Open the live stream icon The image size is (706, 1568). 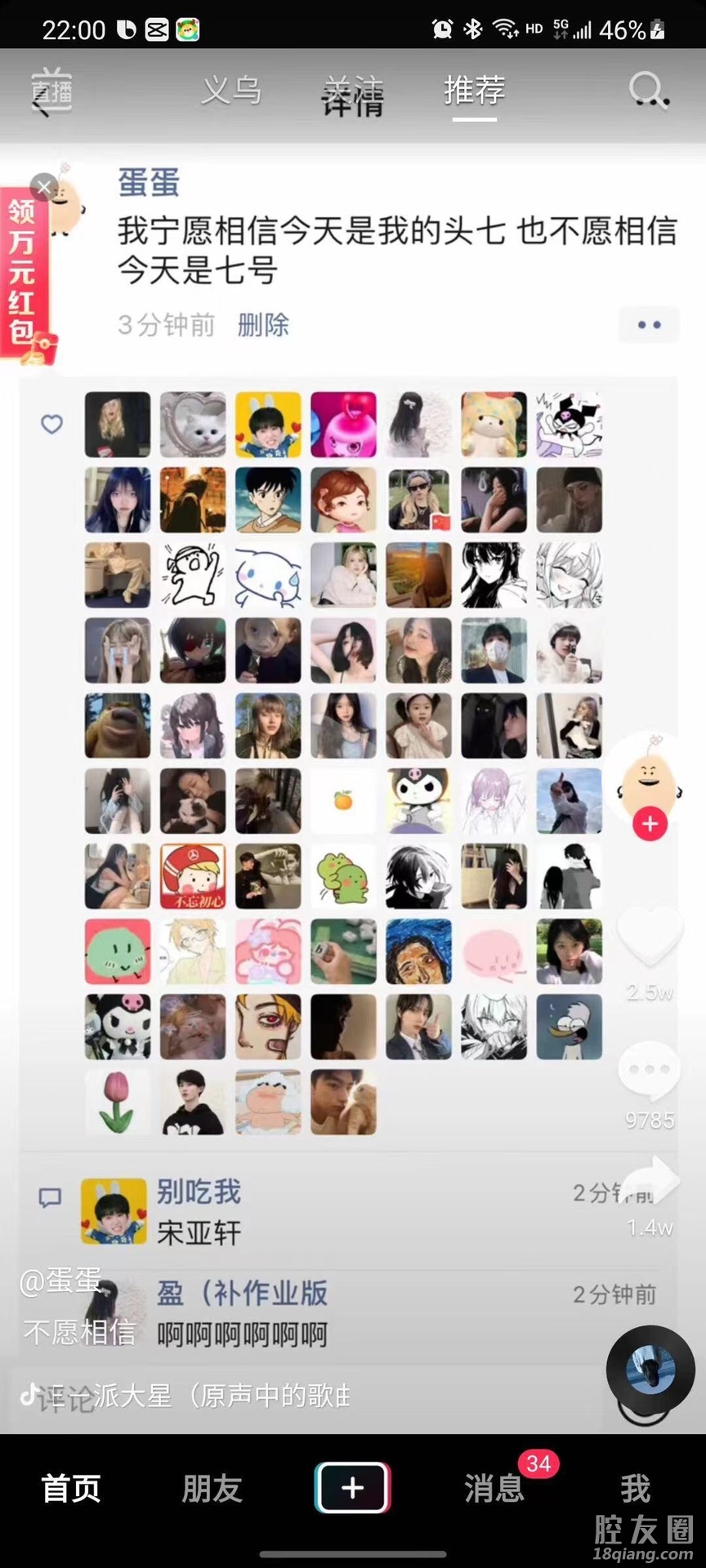[52, 91]
